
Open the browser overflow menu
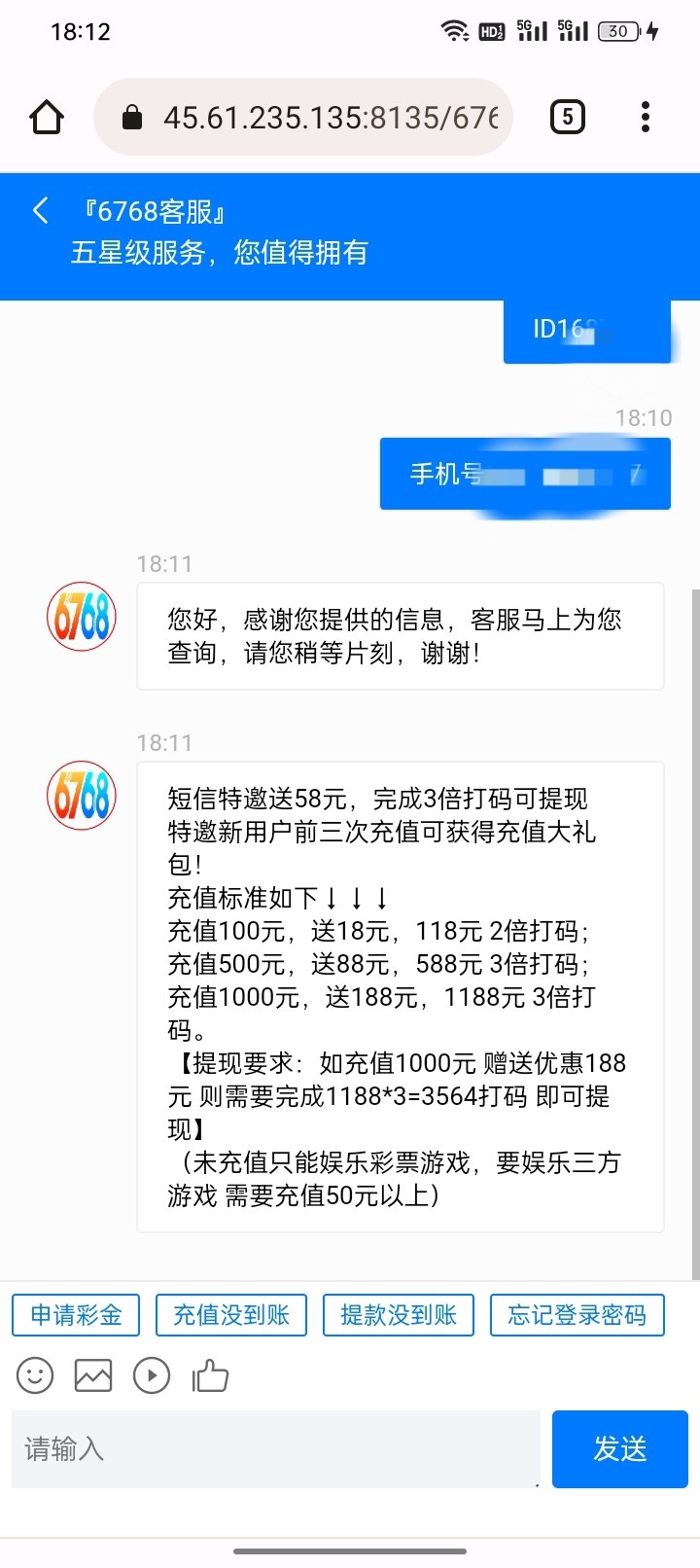click(x=646, y=118)
